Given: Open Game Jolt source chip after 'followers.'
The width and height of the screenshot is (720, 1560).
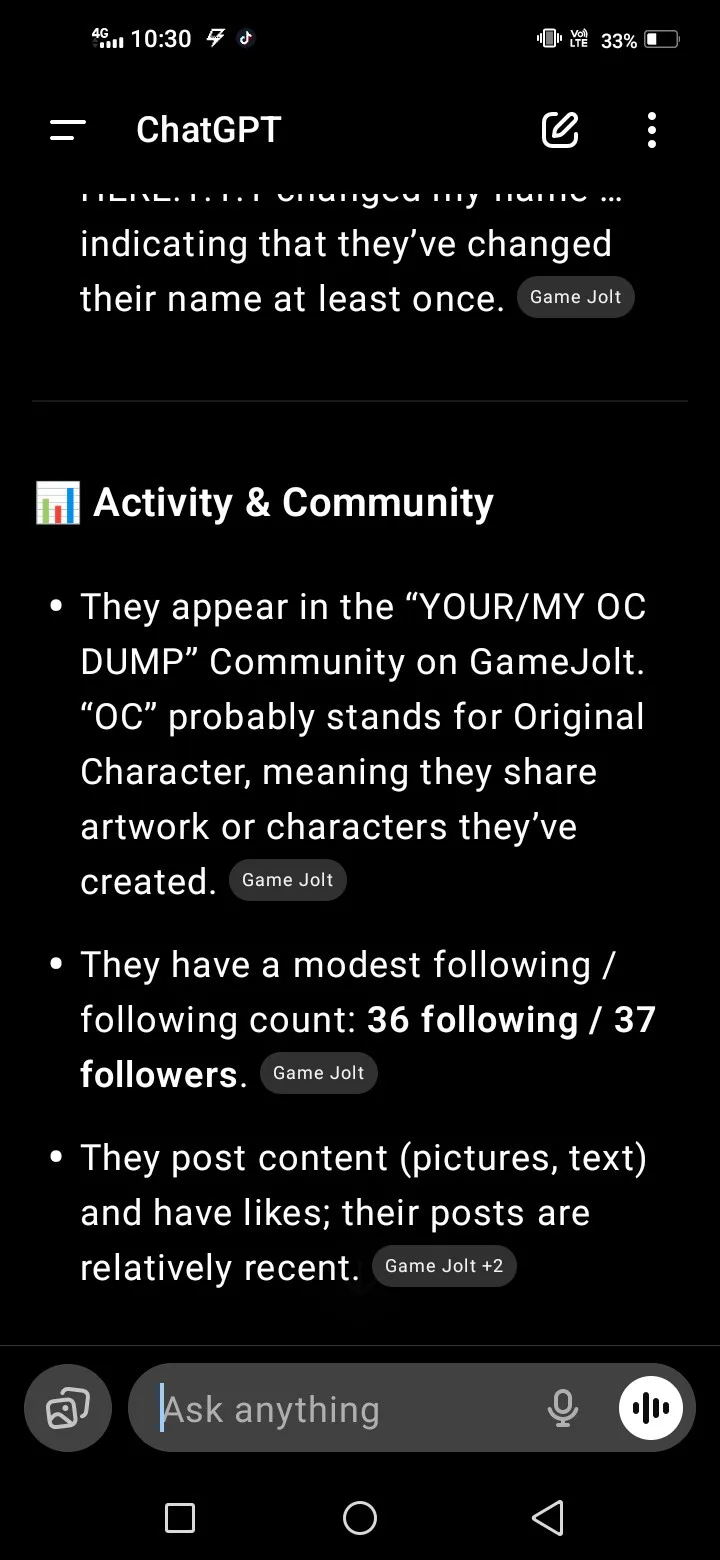Looking at the screenshot, I should point(319,1073).
